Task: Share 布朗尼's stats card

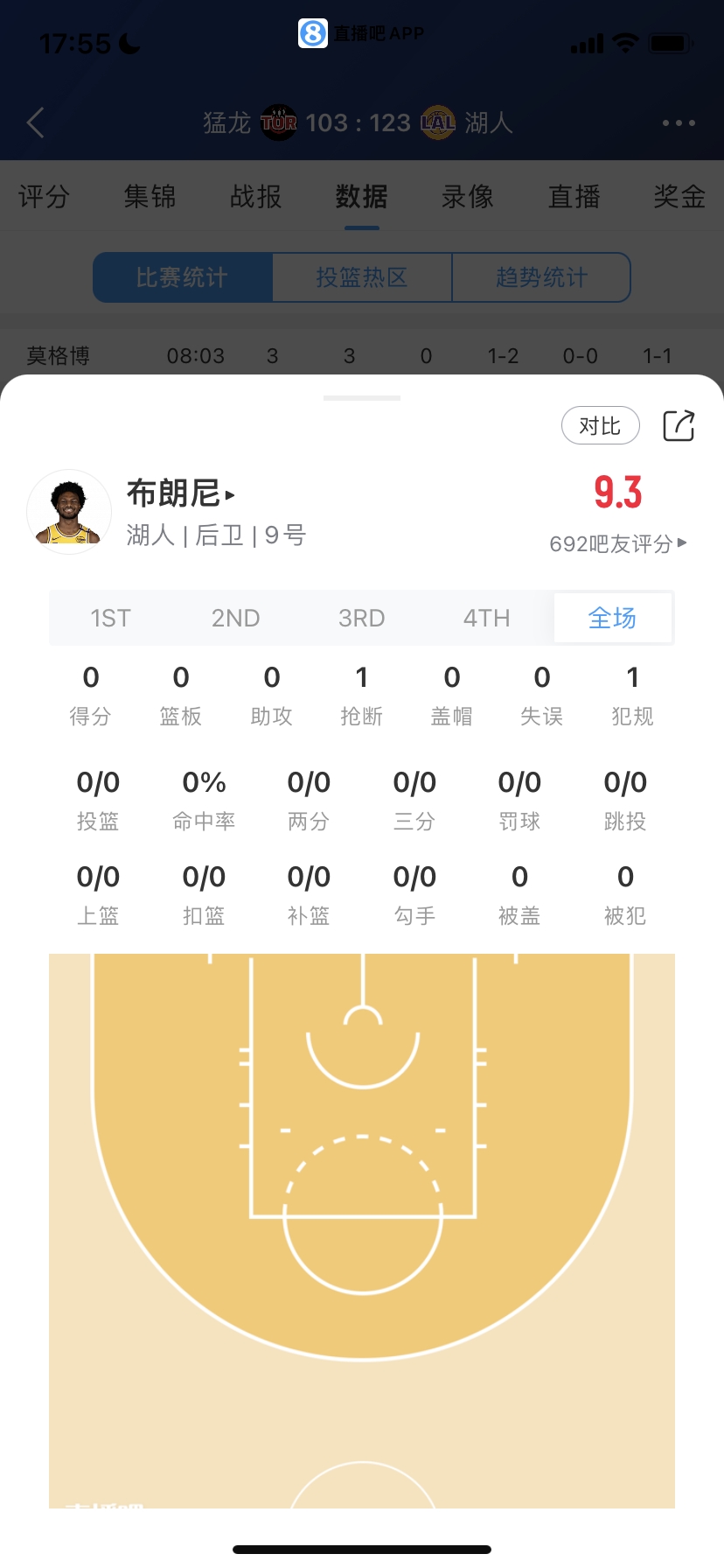Action: [x=679, y=426]
